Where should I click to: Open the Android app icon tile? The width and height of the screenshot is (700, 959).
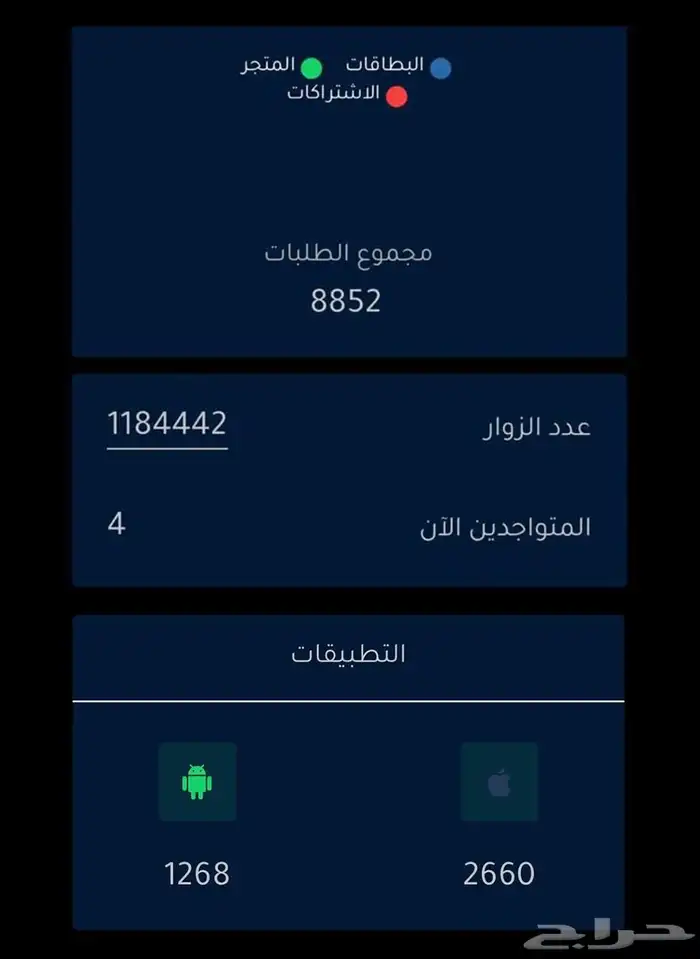tap(197, 782)
